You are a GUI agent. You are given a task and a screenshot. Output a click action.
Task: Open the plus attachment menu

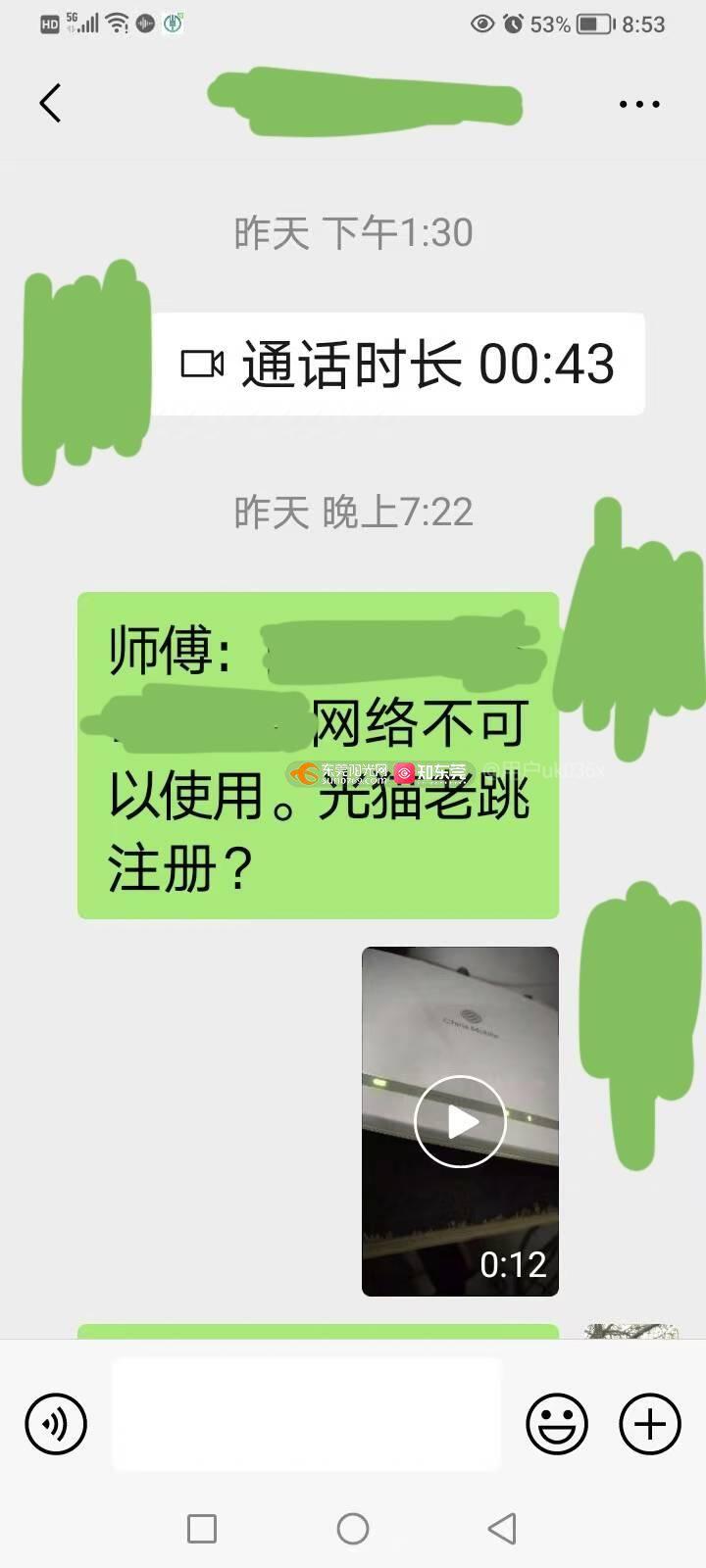649,1424
